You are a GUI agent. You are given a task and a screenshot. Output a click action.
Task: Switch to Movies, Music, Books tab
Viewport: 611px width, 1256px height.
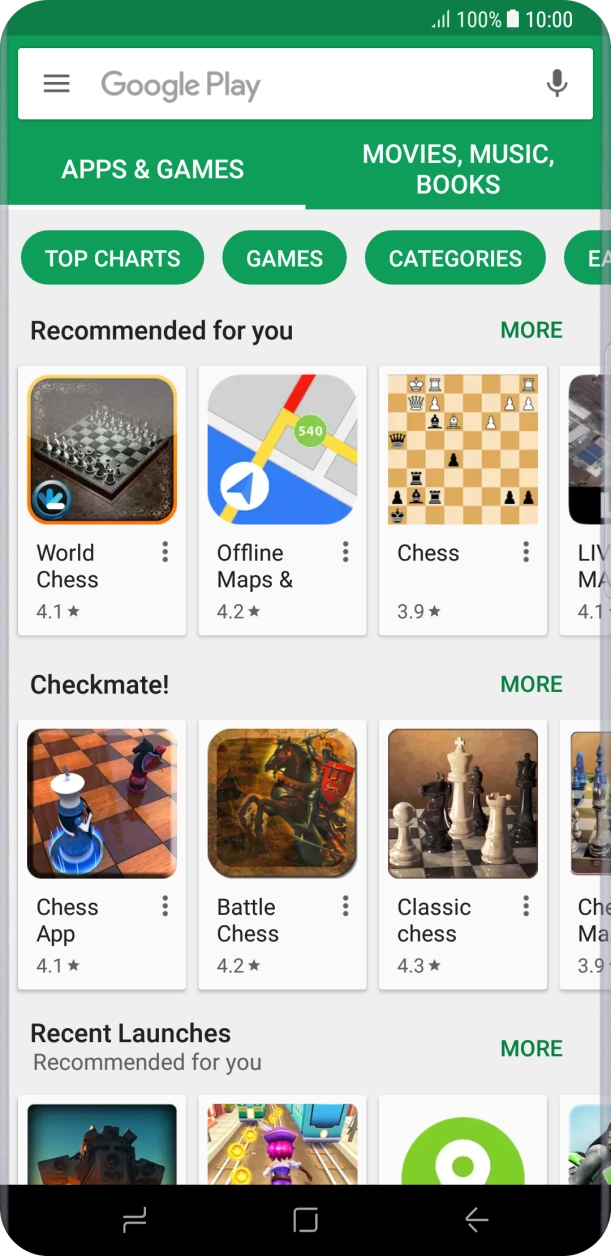458,169
